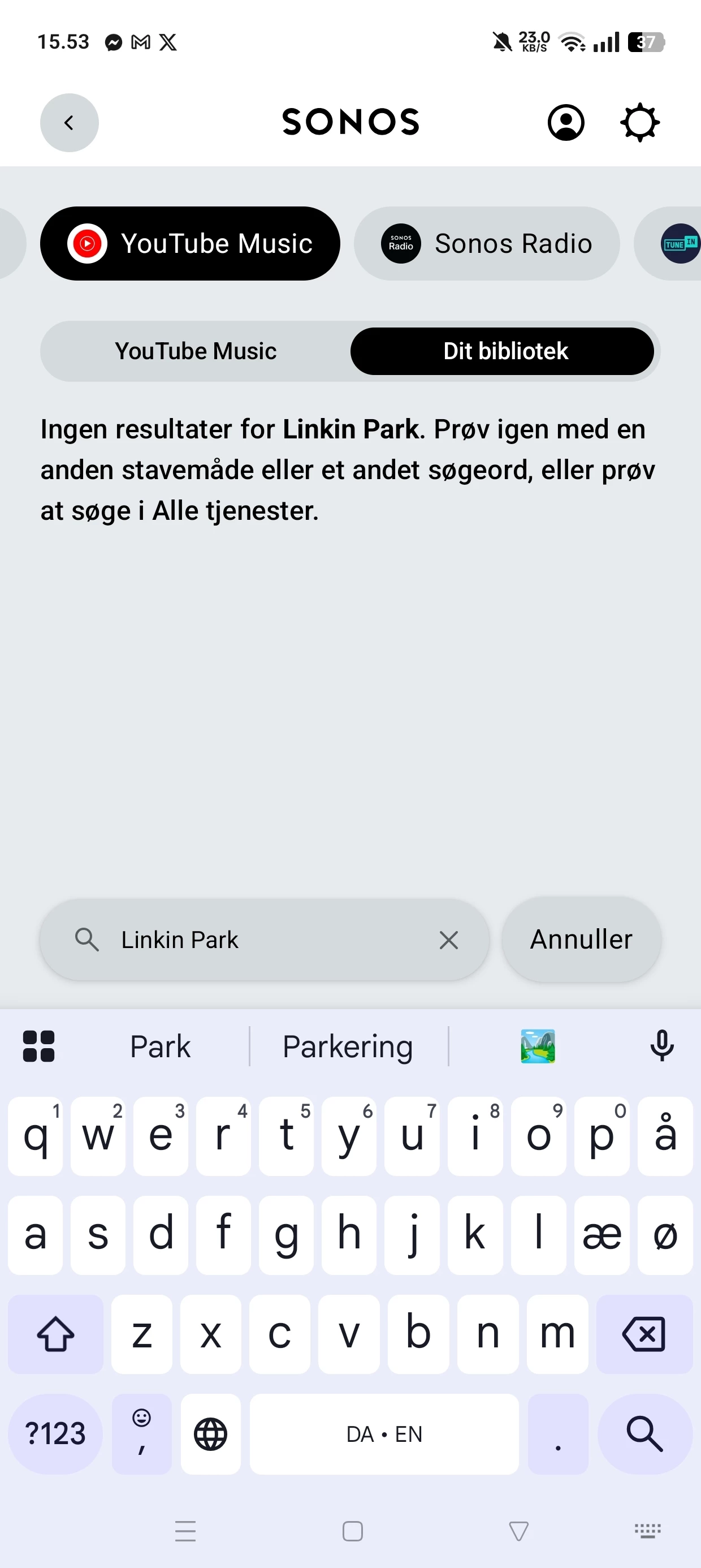
Task: Pick the black YouTube Music service chip
Action: 190,243
